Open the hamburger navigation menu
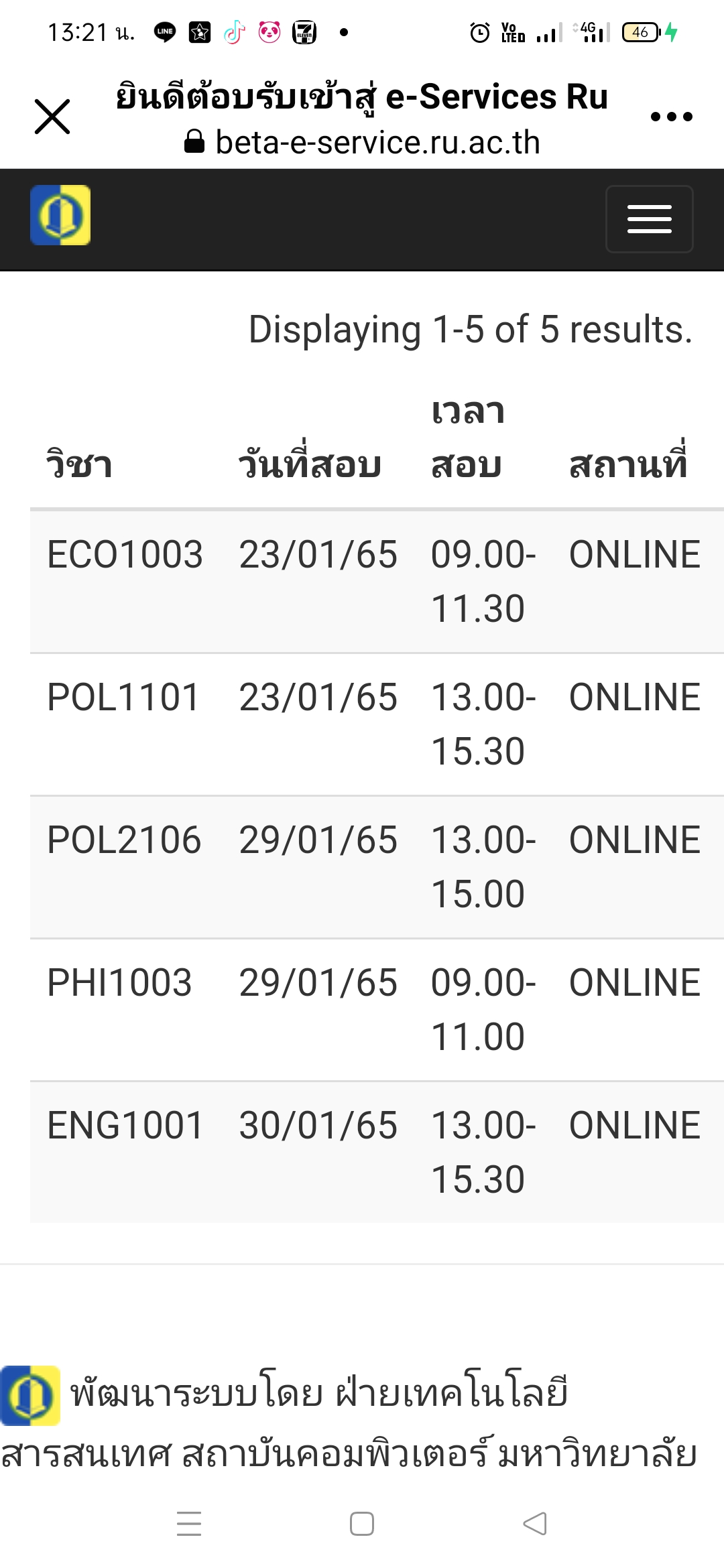This screenshot has height=1568, width=724. [649, 219]
